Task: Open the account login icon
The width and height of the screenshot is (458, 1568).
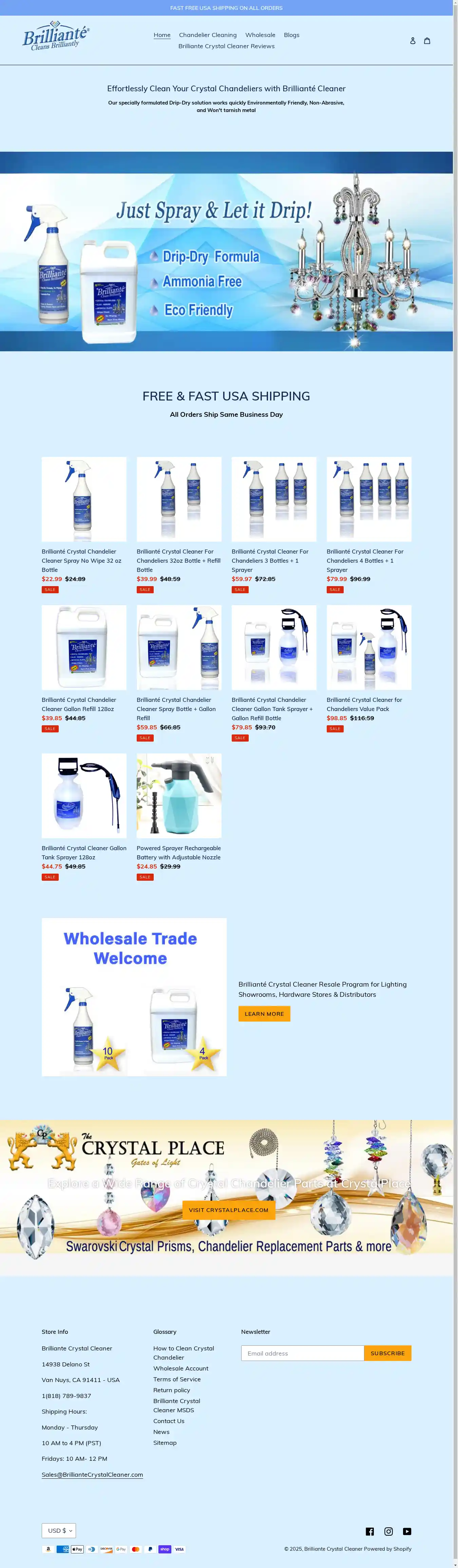Action: click(413, 41)
